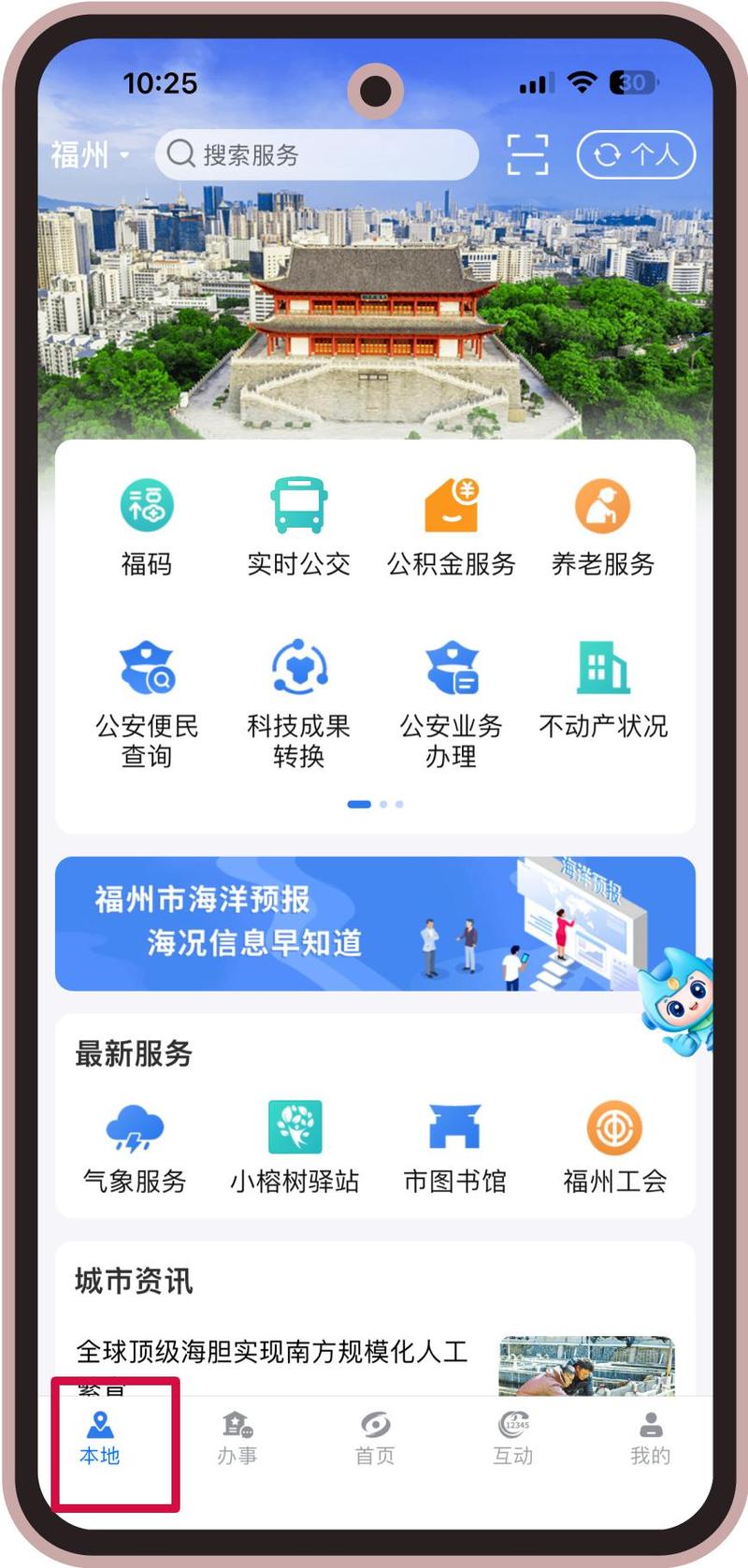Switch account mode with 个人 button
This screenshot has height=1568, width=748.
(x=636, y=154)
